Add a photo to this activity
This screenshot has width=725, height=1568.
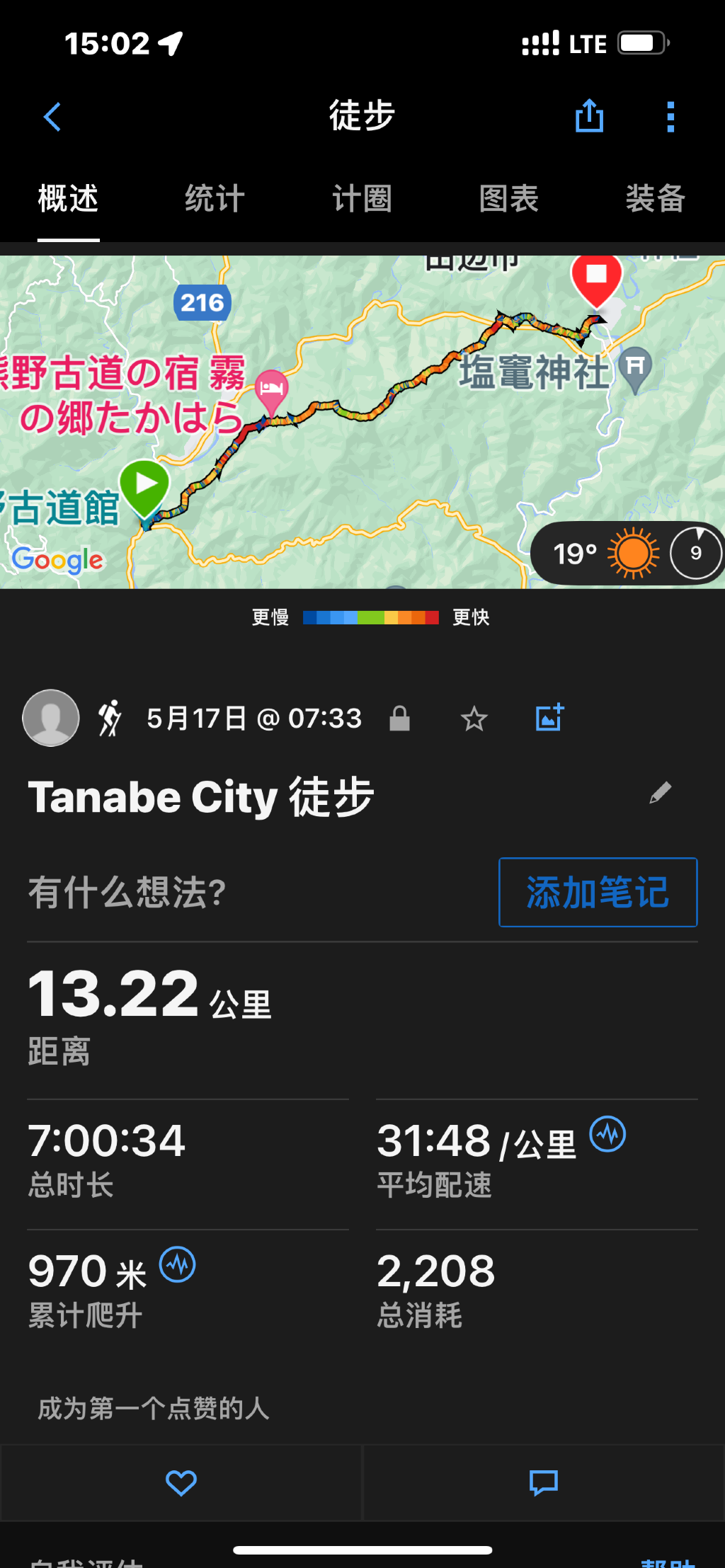[549, 718]
